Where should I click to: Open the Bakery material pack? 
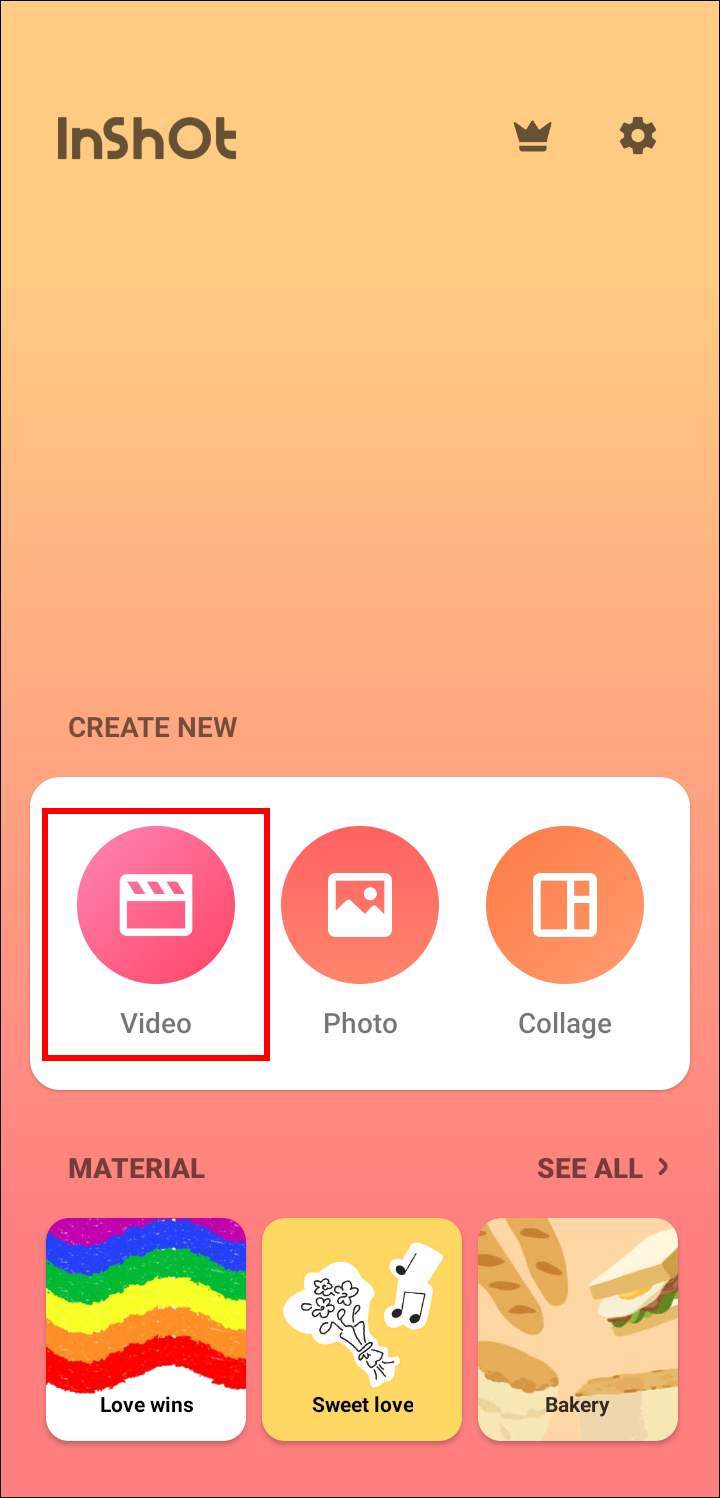click(577, 1329)
